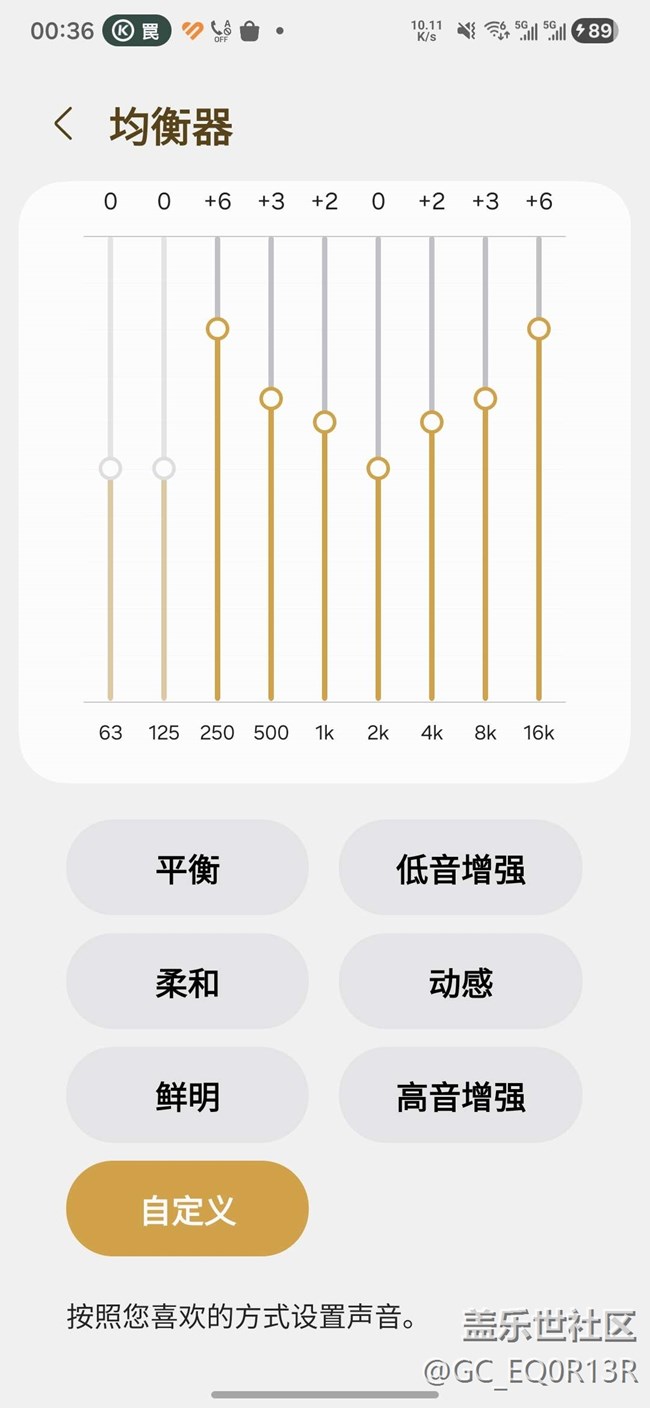Viewport: 650px width, 1408px height.
Task: Tap the 2k slider handle
Action: [378, 468]
